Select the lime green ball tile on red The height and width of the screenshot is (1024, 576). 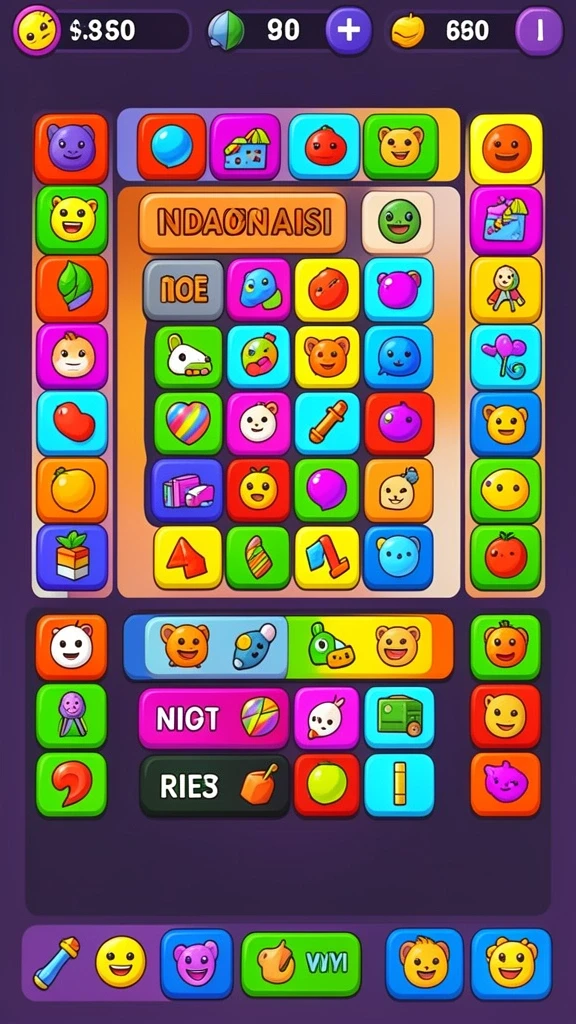327,785
